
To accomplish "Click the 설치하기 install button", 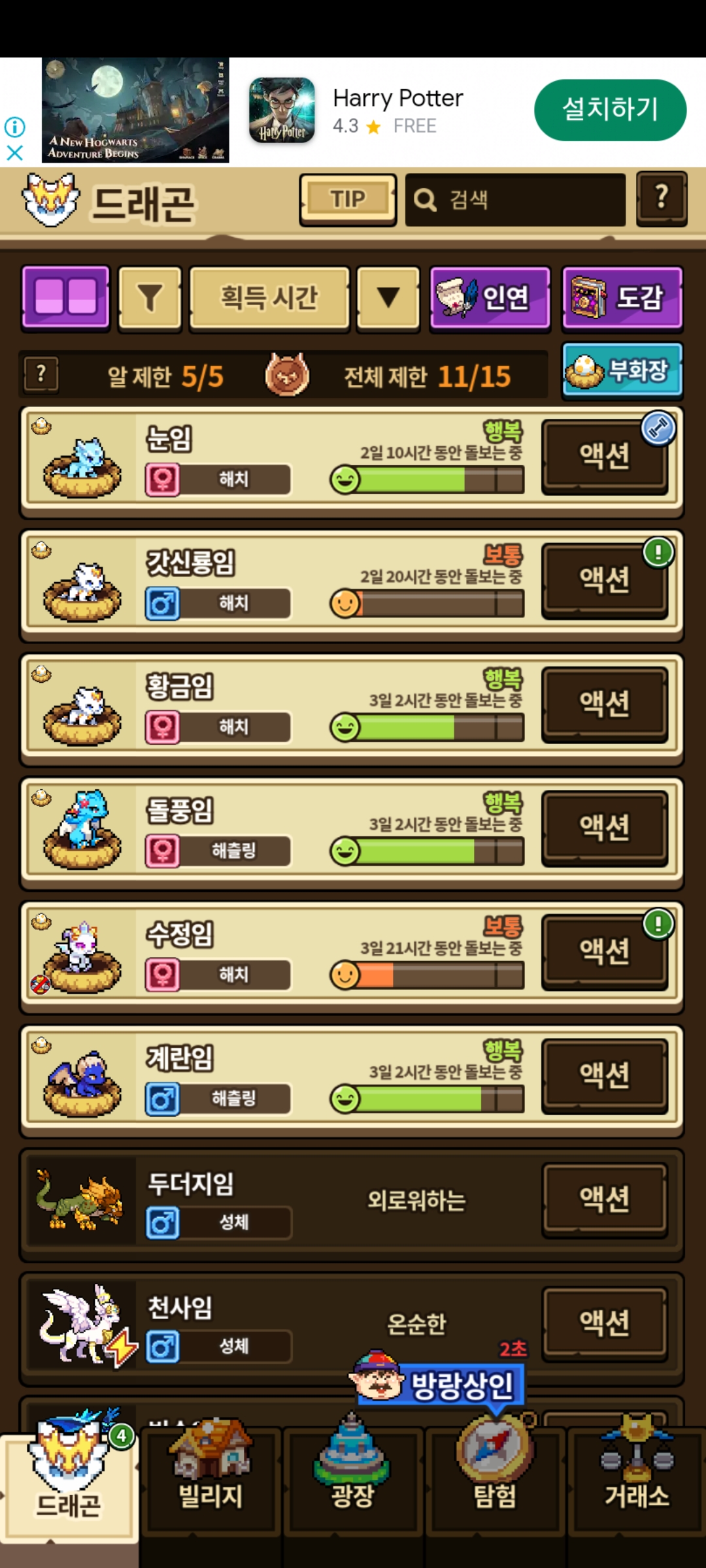I will 609,109.
